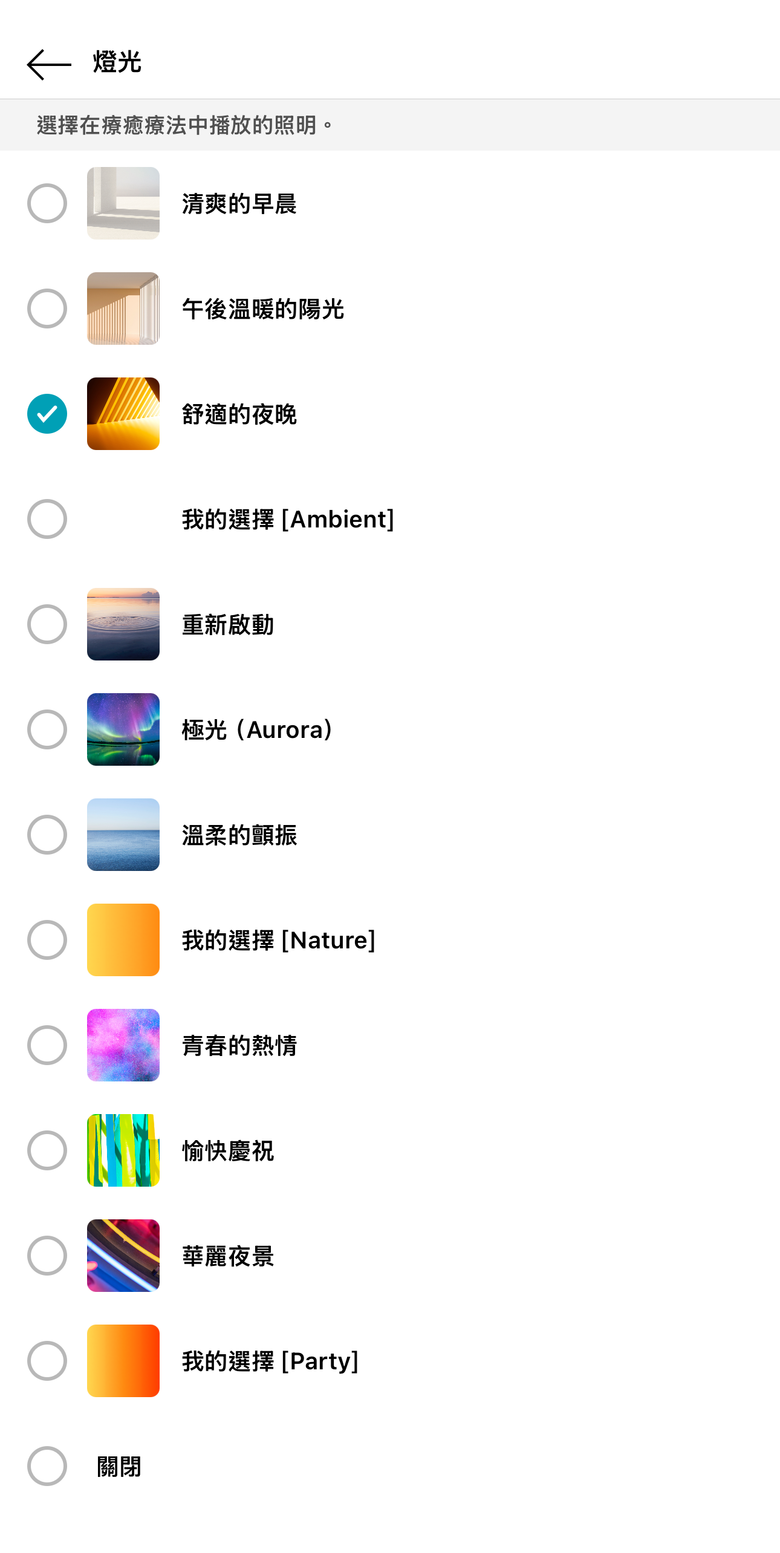Pick the 愉快慶祝 lighting mode
The height and width of the screenshot is (1553, 780).
47,1150
